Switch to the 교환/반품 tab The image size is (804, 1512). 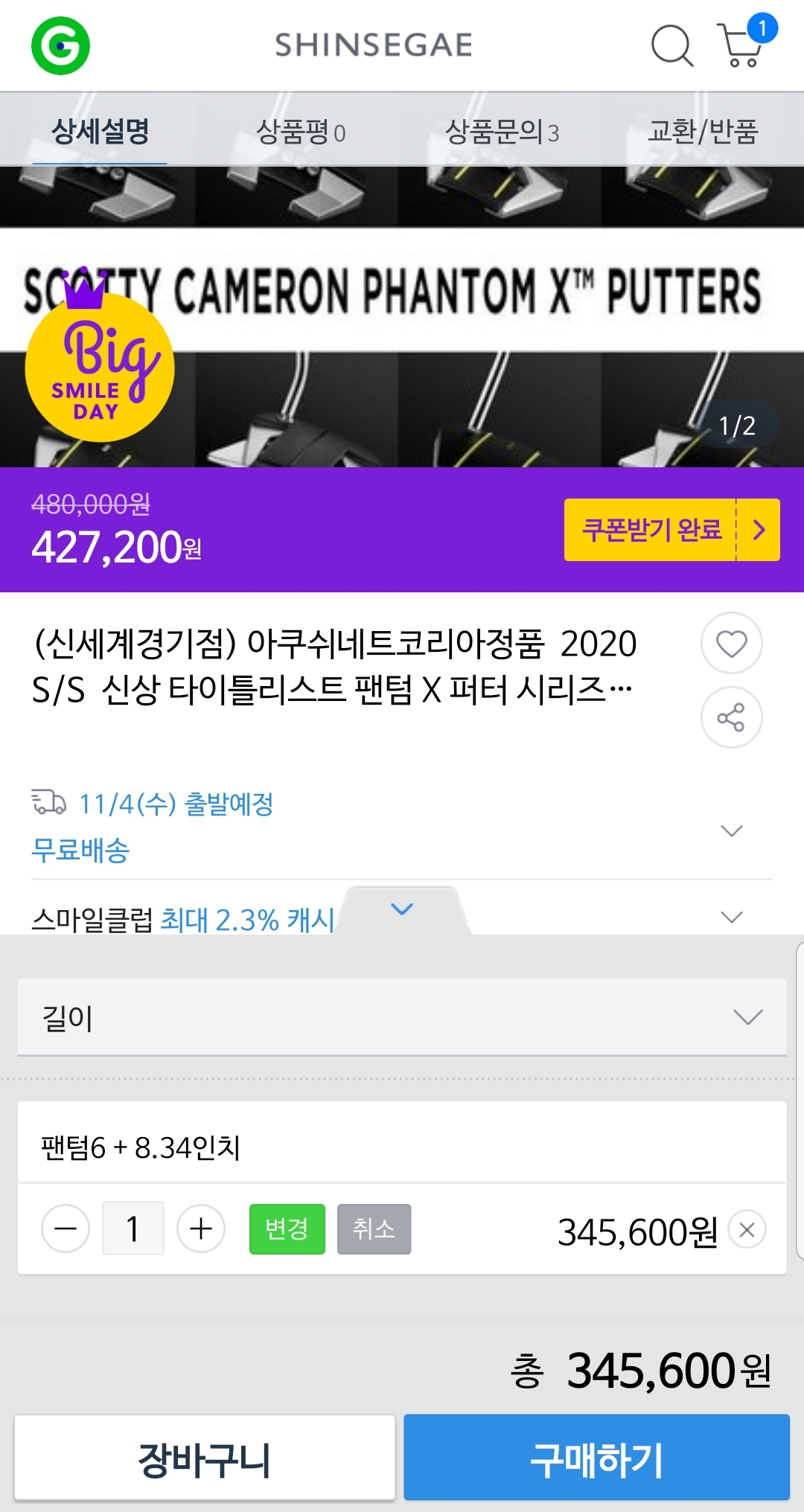tap(703, 132)
